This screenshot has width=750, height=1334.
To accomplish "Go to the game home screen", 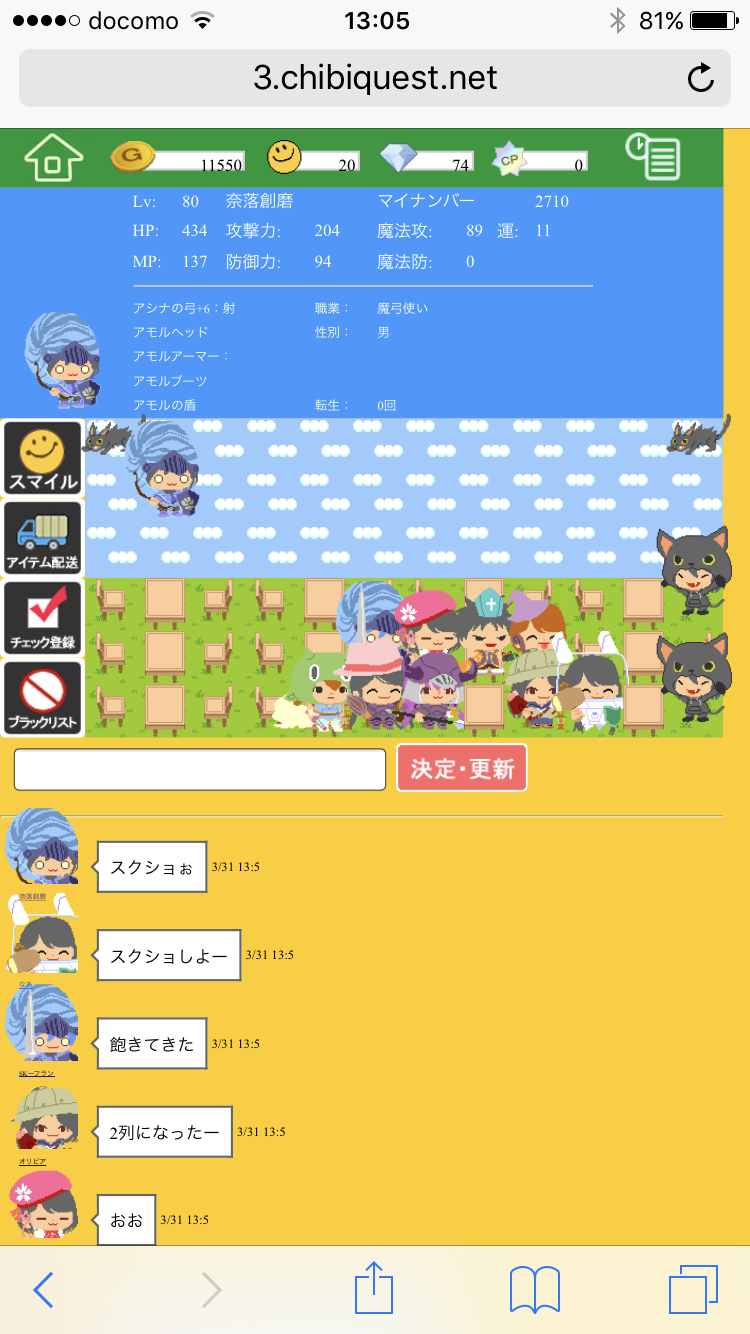I will pyautogui.click(x=53, y=158).
